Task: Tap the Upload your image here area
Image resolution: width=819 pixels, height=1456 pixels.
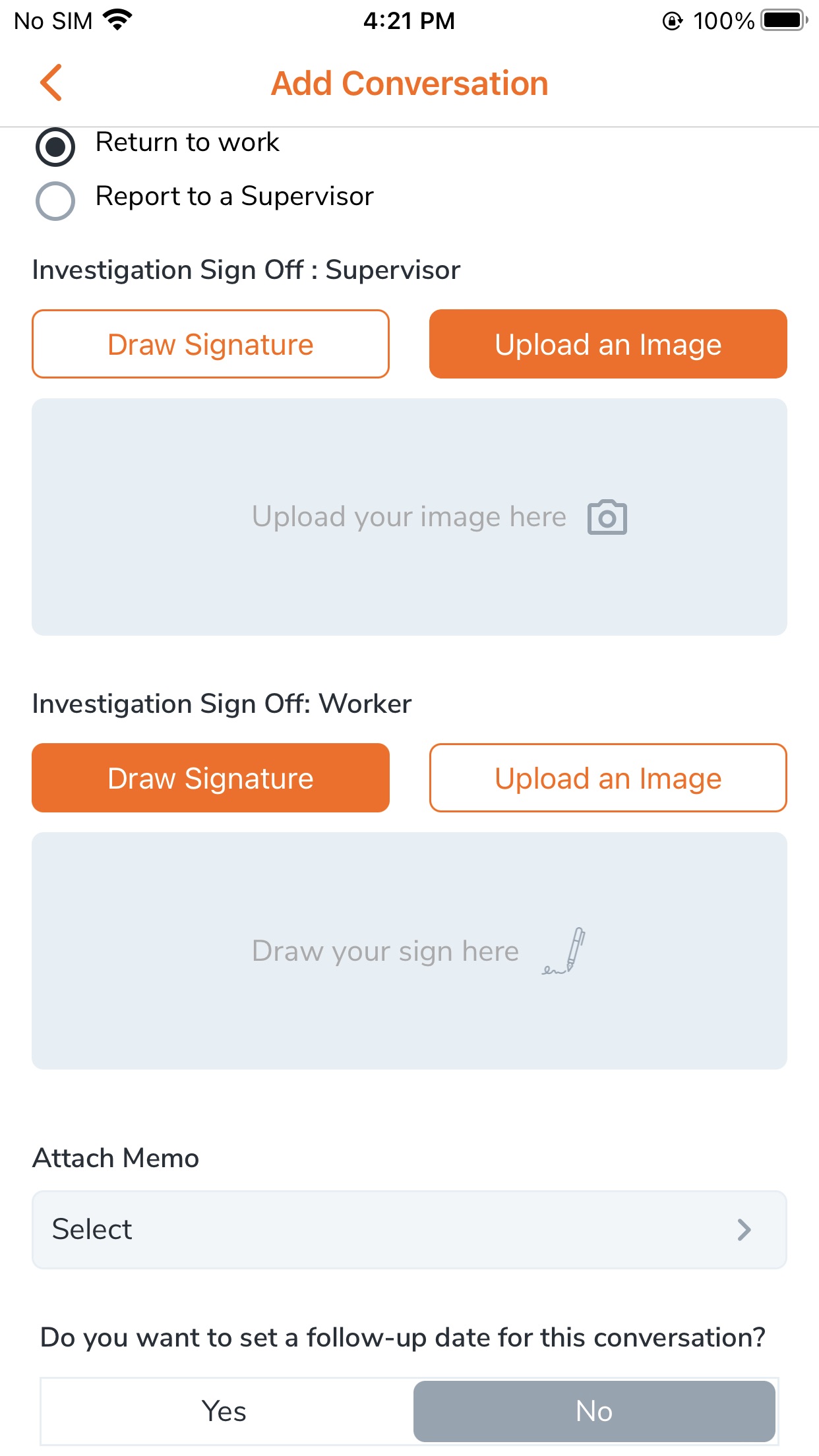Action: coord(409,517)
